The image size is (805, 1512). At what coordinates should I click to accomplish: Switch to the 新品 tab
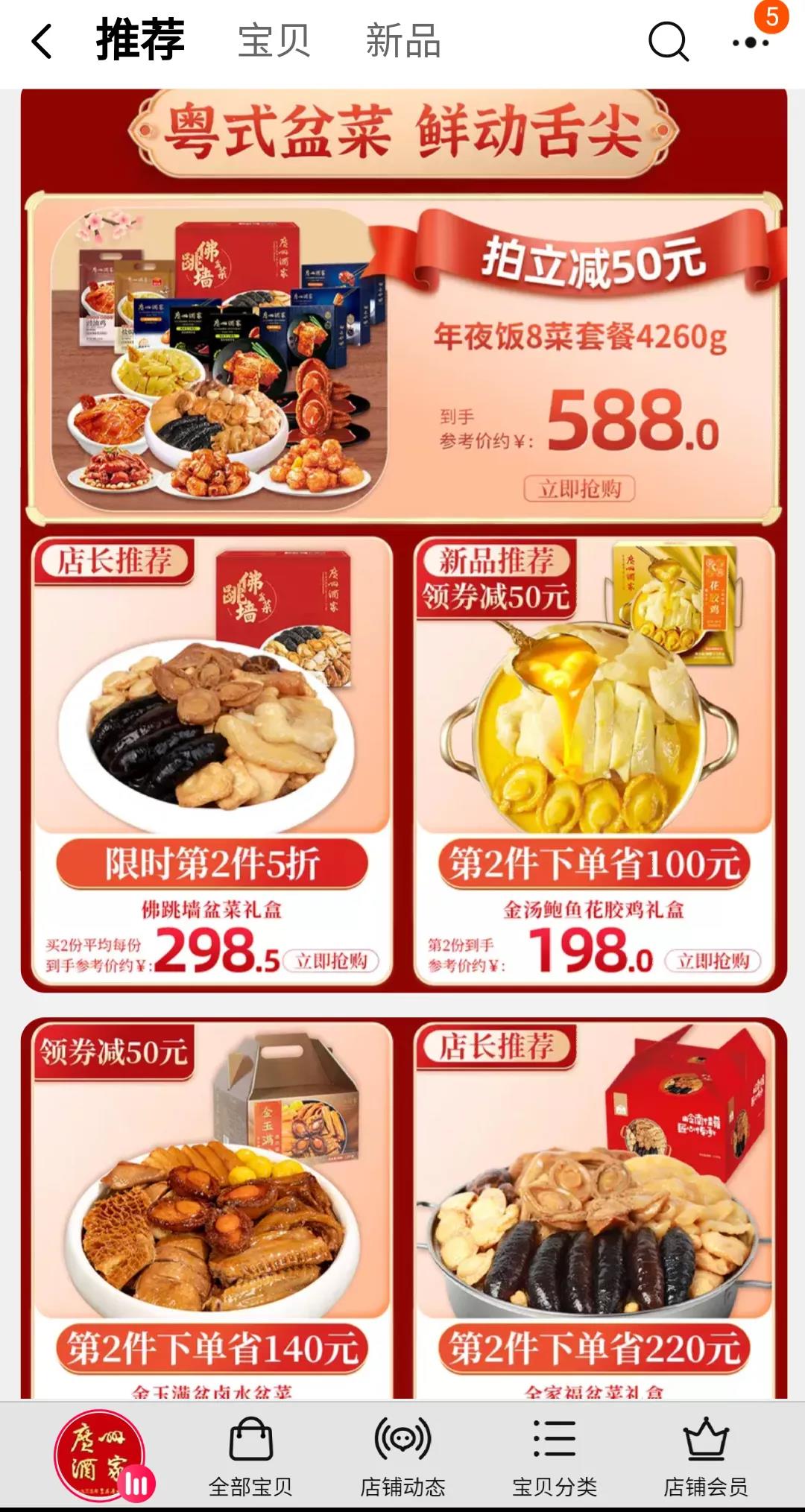(x=403, y=42)
